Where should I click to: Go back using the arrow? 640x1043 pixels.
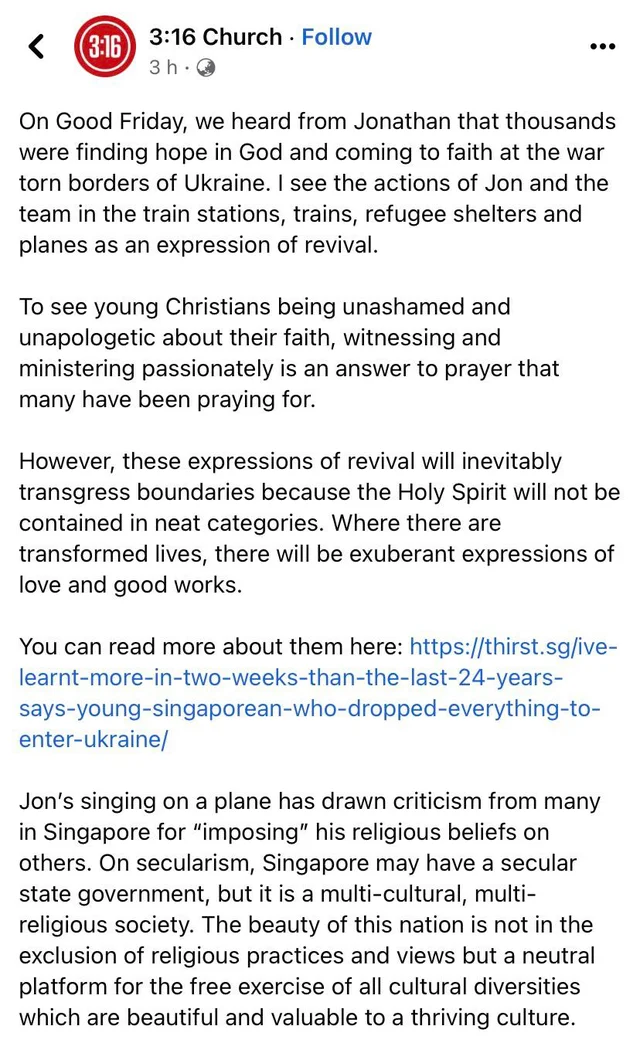(x=36, y=46)
